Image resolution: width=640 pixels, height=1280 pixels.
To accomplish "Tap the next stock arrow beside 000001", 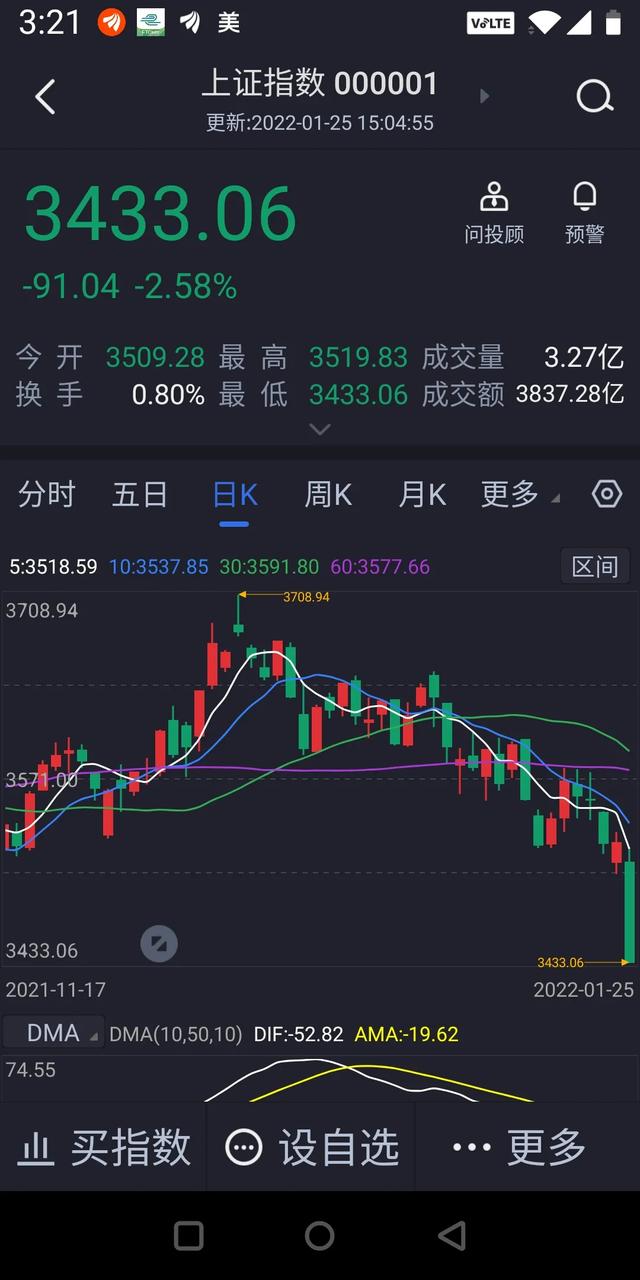I will [x=485, y=96].
